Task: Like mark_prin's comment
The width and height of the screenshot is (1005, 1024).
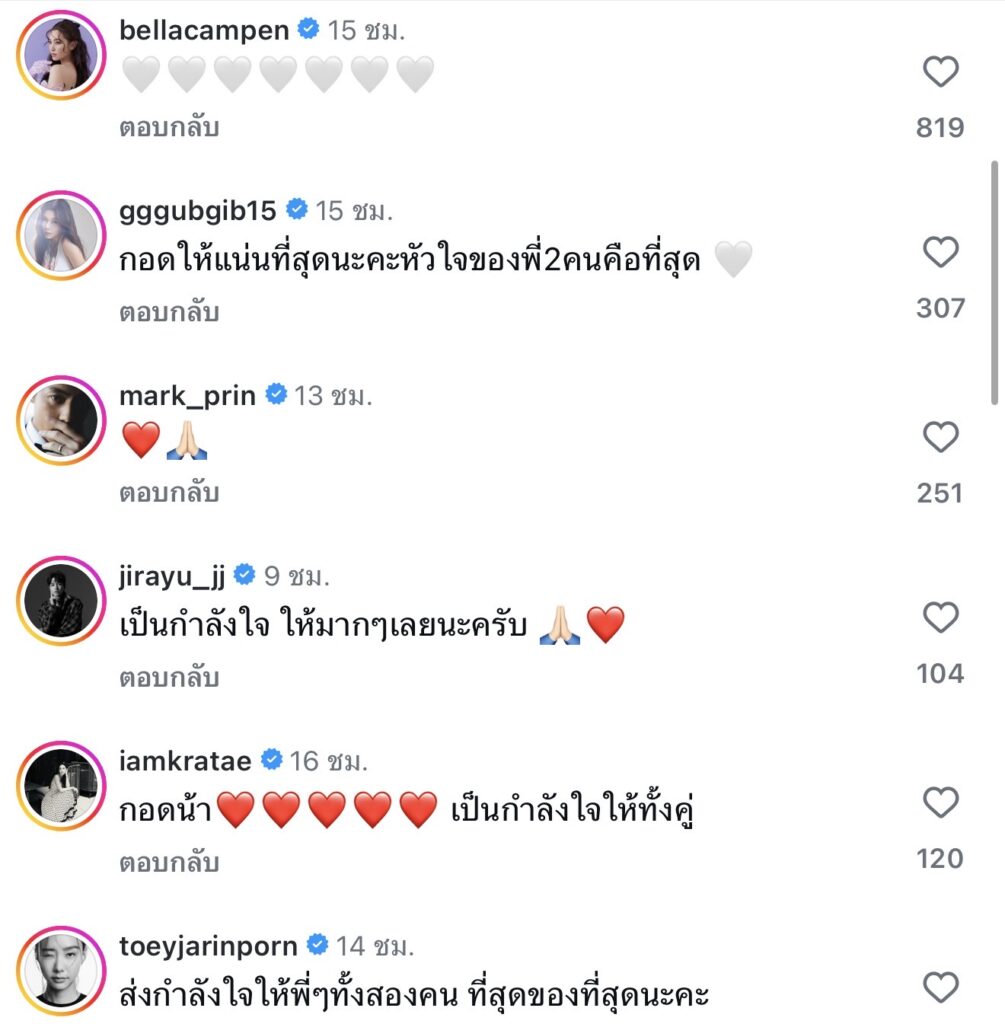Action: (940, 437)
